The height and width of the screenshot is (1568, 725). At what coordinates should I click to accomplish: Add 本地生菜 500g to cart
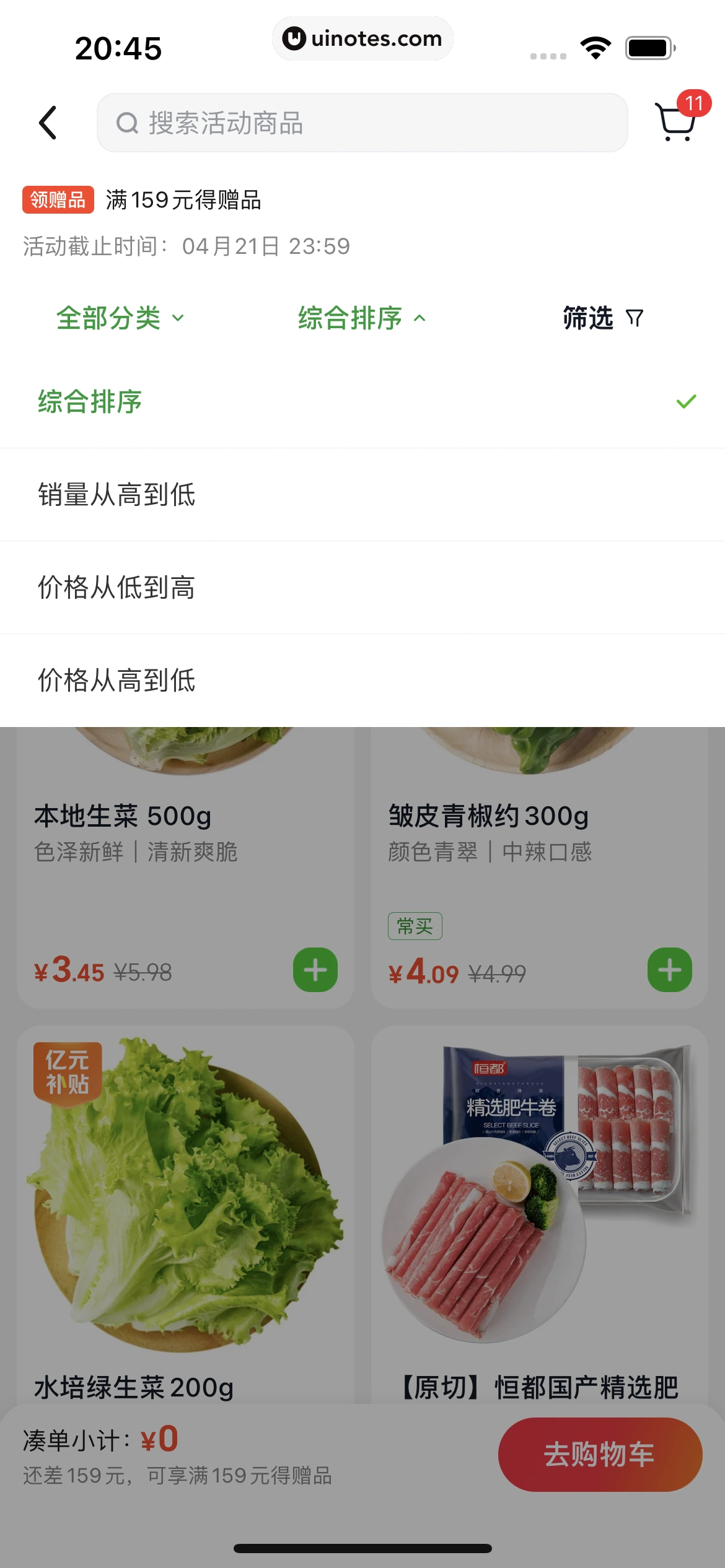pyautogui.click(x=315, y=970)
